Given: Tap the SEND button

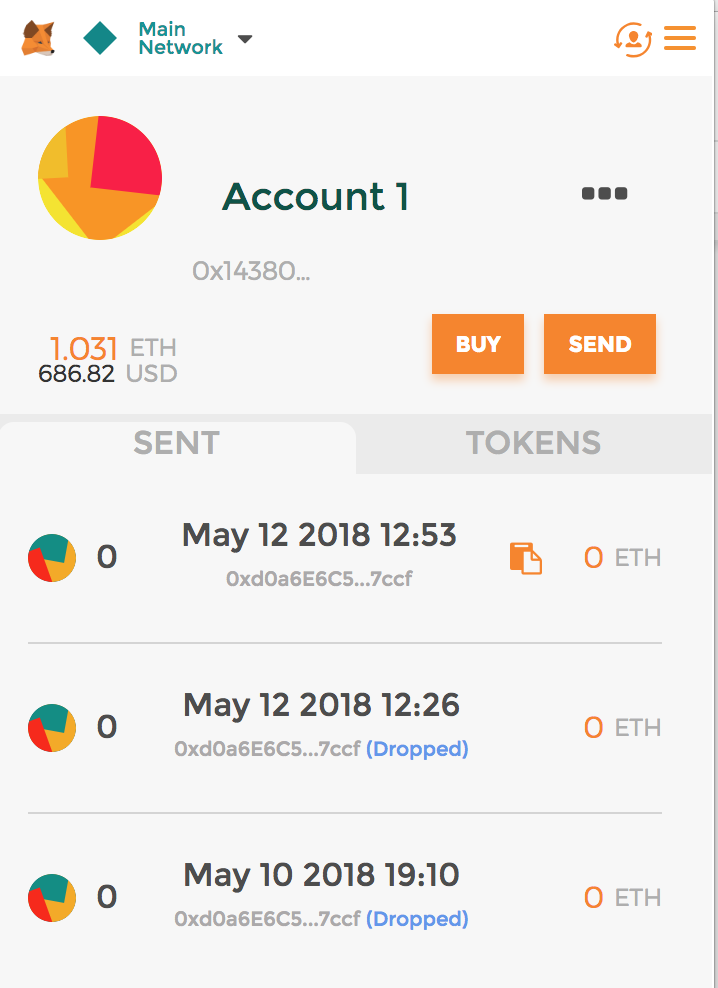Looking at the screenshot, I should 600,345.
